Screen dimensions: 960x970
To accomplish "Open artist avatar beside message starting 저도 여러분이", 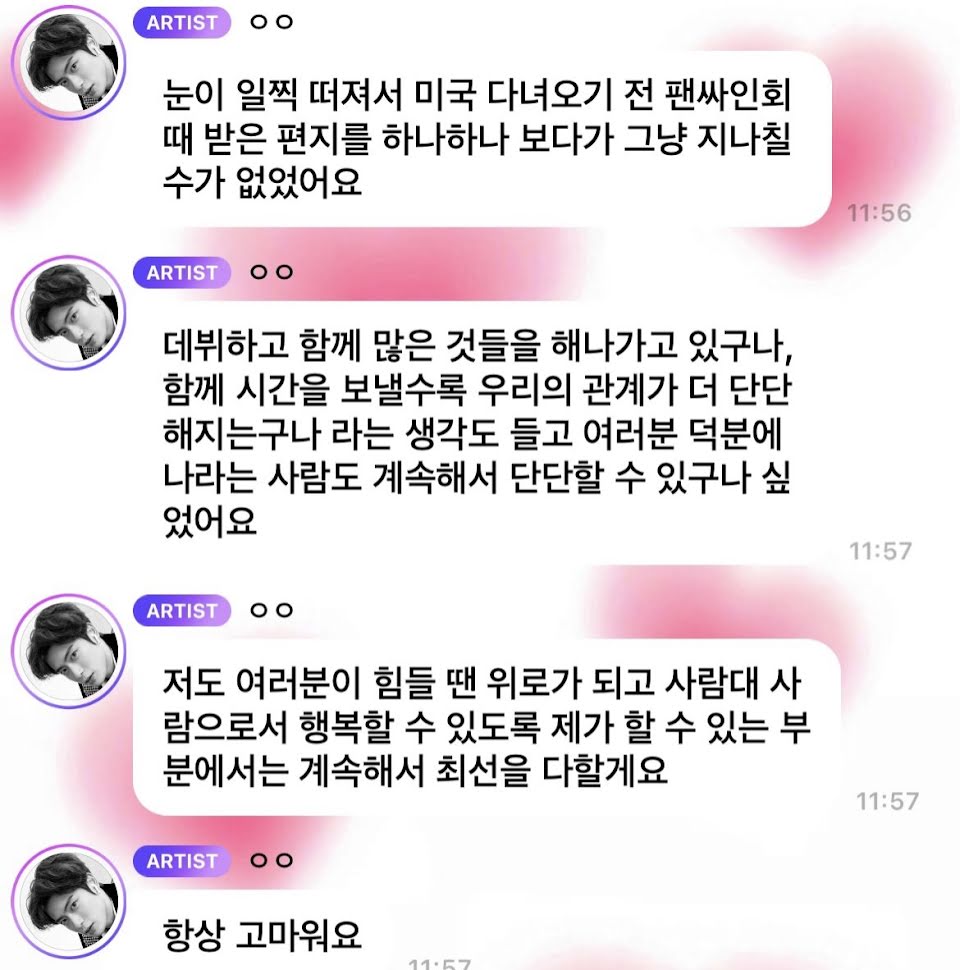I will pyautogui.click(x=67, y=650).
